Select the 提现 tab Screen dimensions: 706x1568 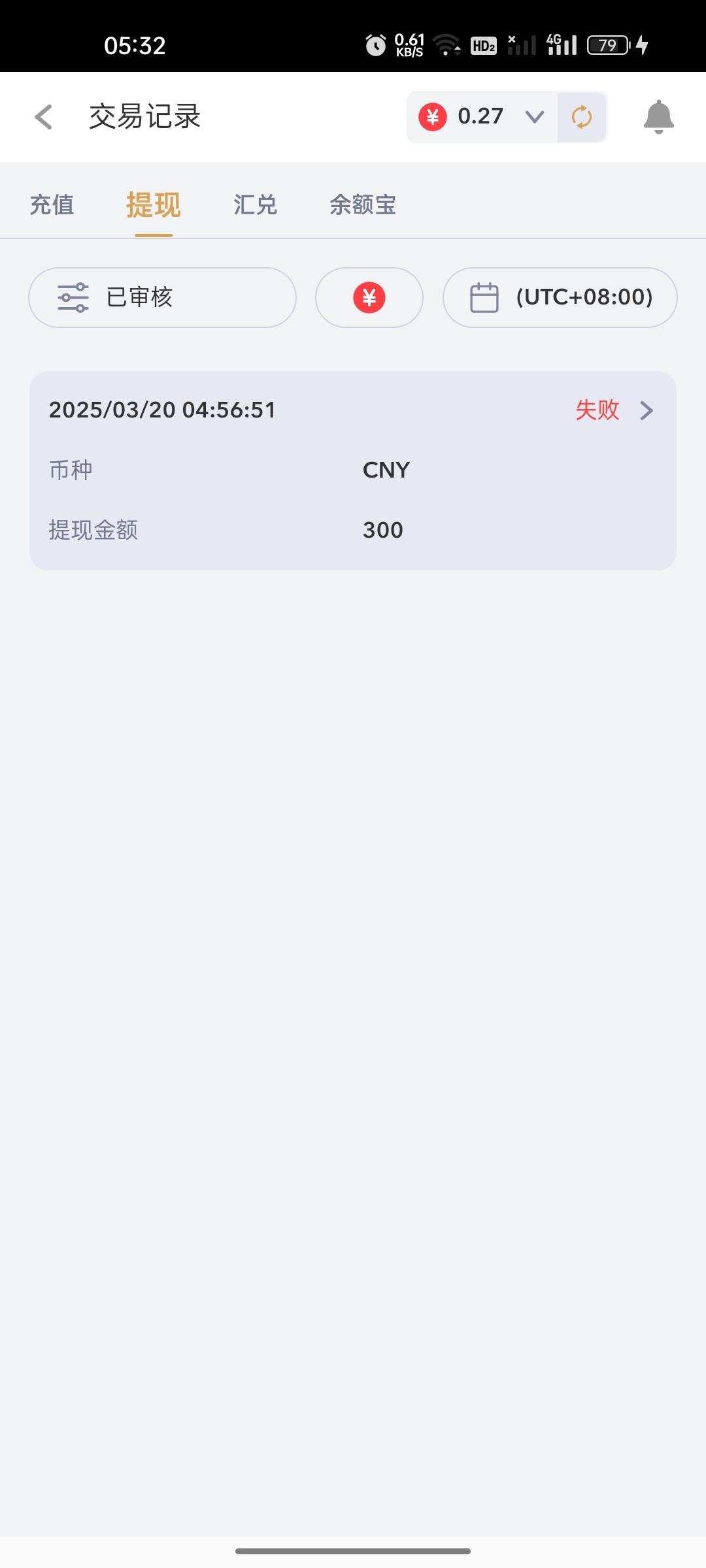point(154,205)
